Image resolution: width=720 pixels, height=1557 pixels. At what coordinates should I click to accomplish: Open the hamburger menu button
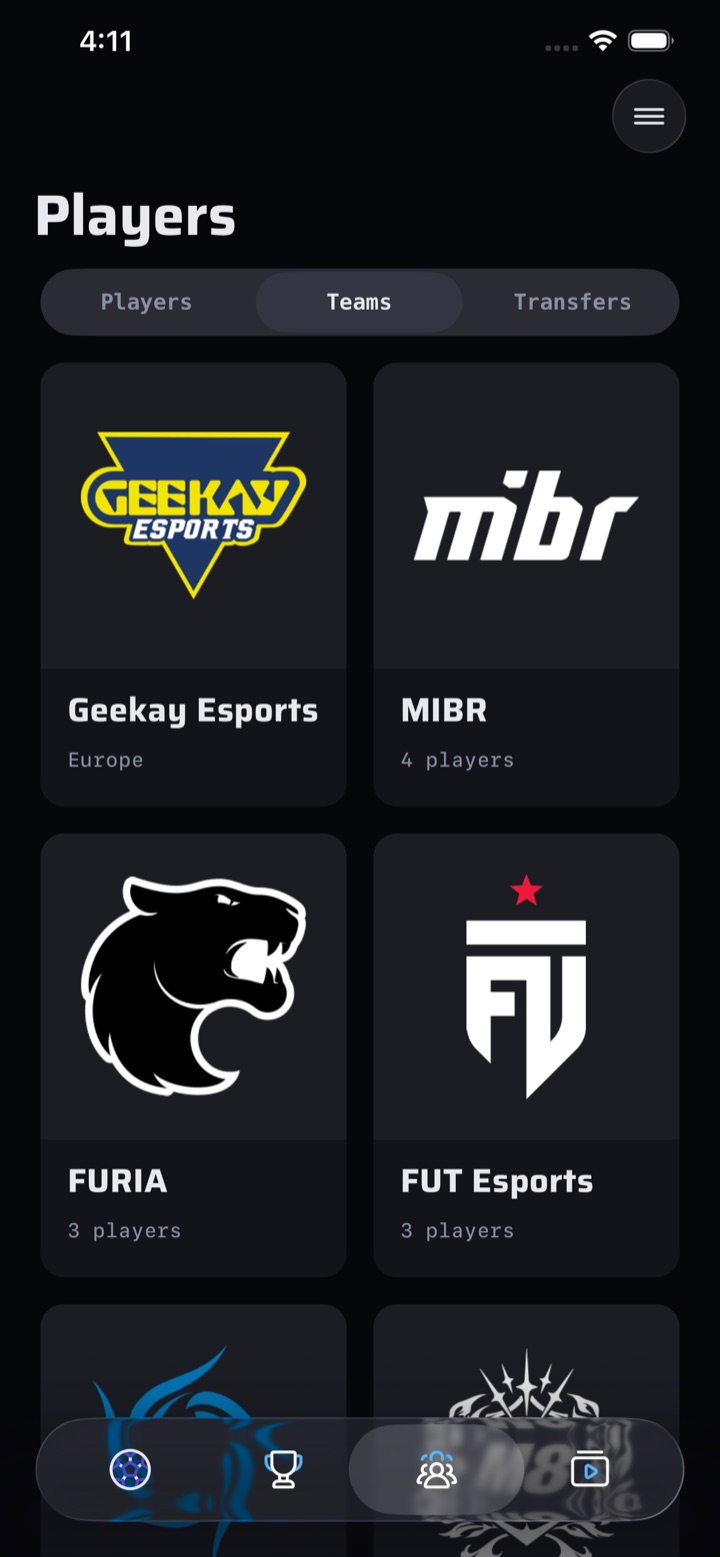[649, 116]
